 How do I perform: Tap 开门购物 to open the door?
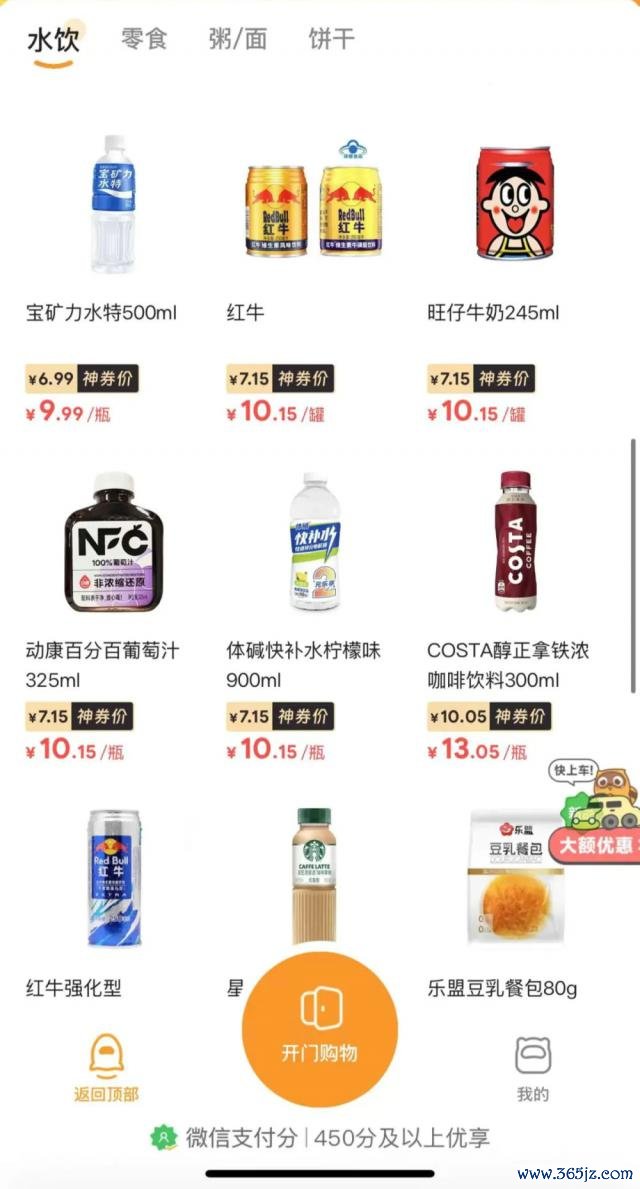[319, 1029]
